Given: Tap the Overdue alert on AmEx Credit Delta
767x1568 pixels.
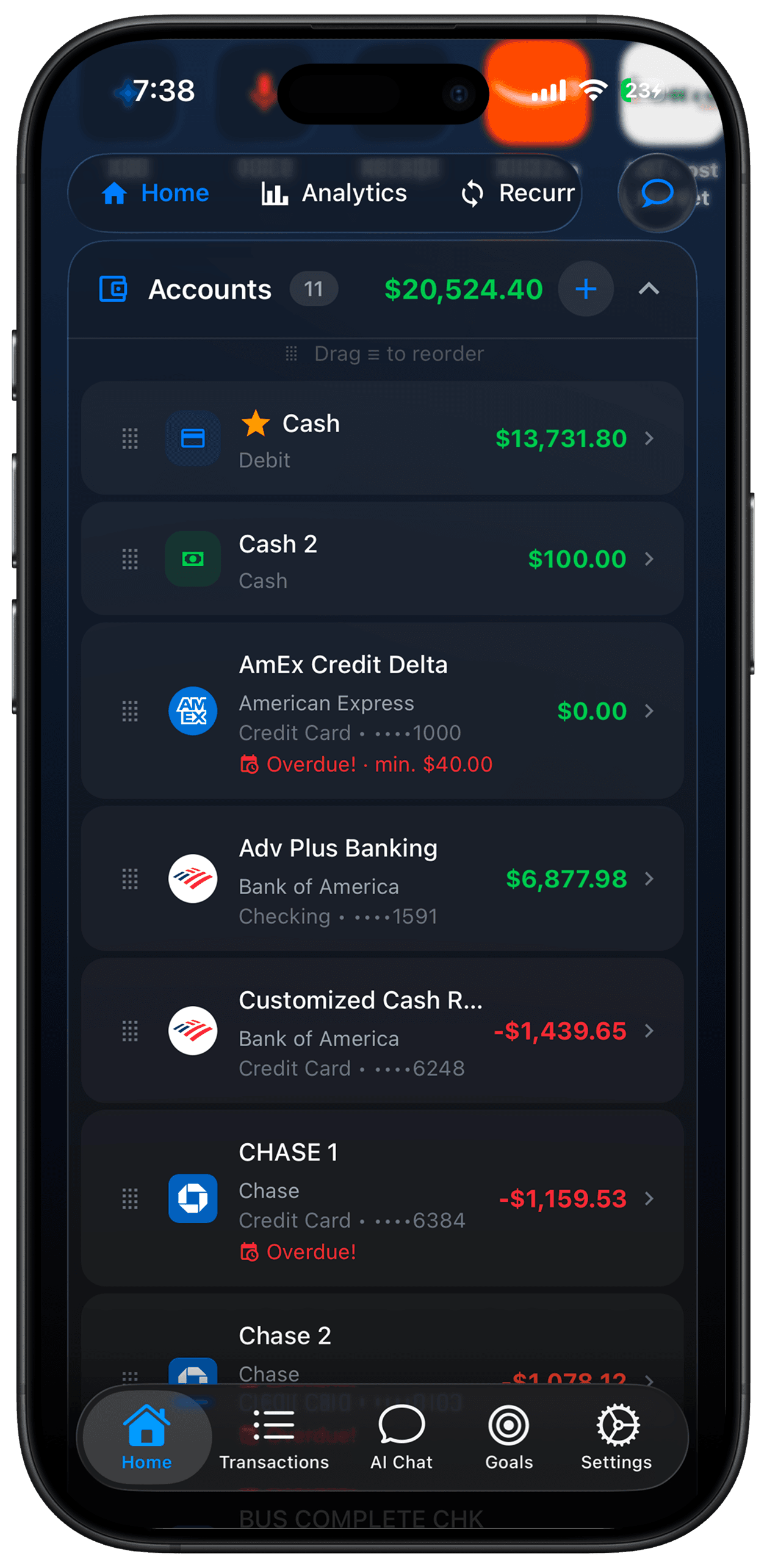Looking at the screenshot, I should point(366,764).
